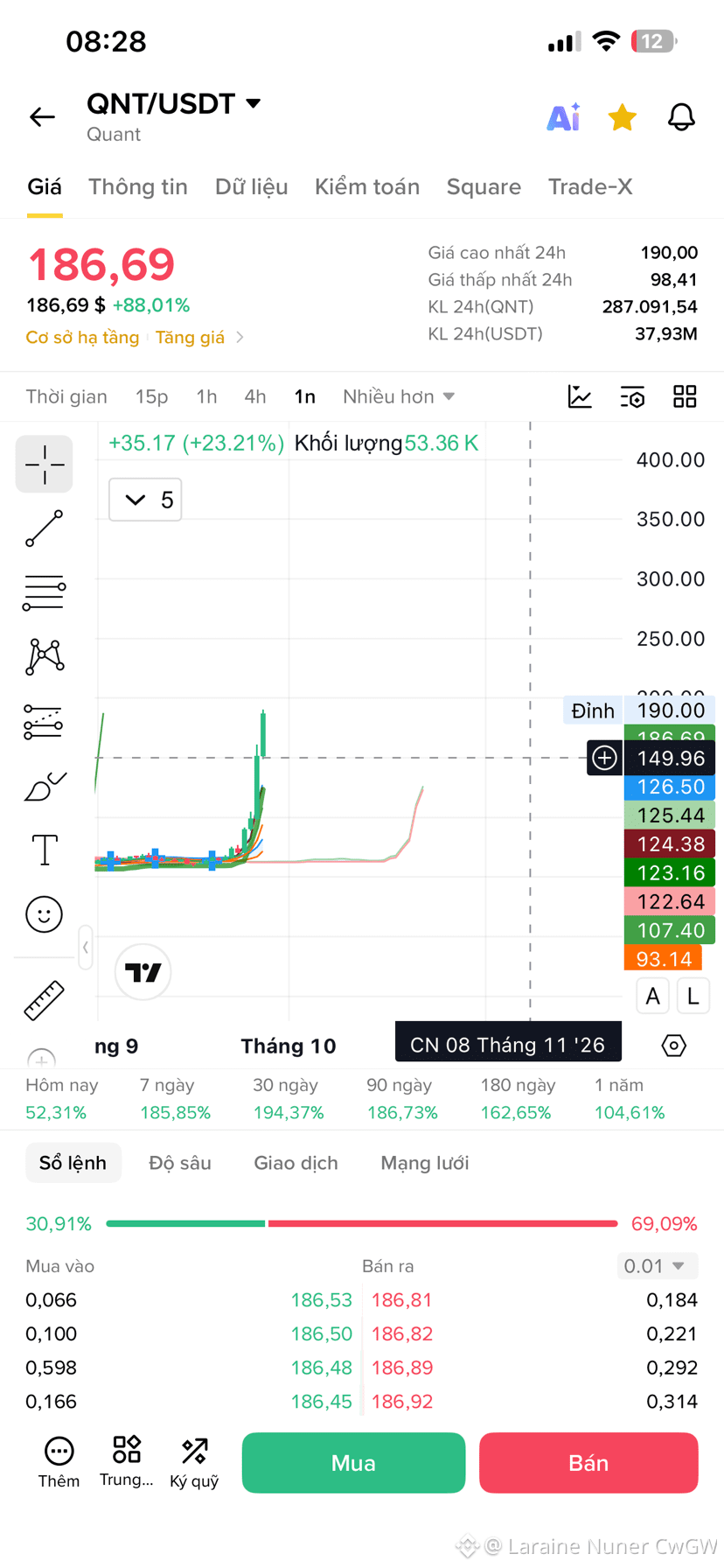Open the QNT/USDT pair selector dropdown

click(x=173, y=103)
